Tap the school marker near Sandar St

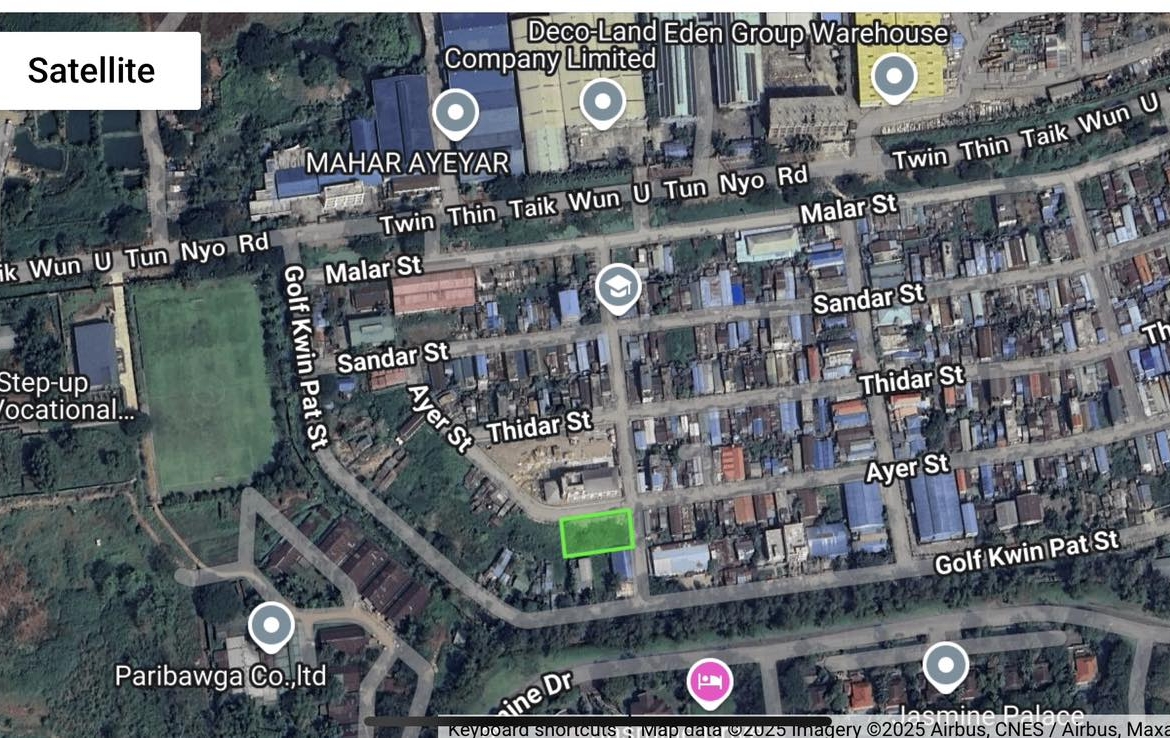pos(618,288)
